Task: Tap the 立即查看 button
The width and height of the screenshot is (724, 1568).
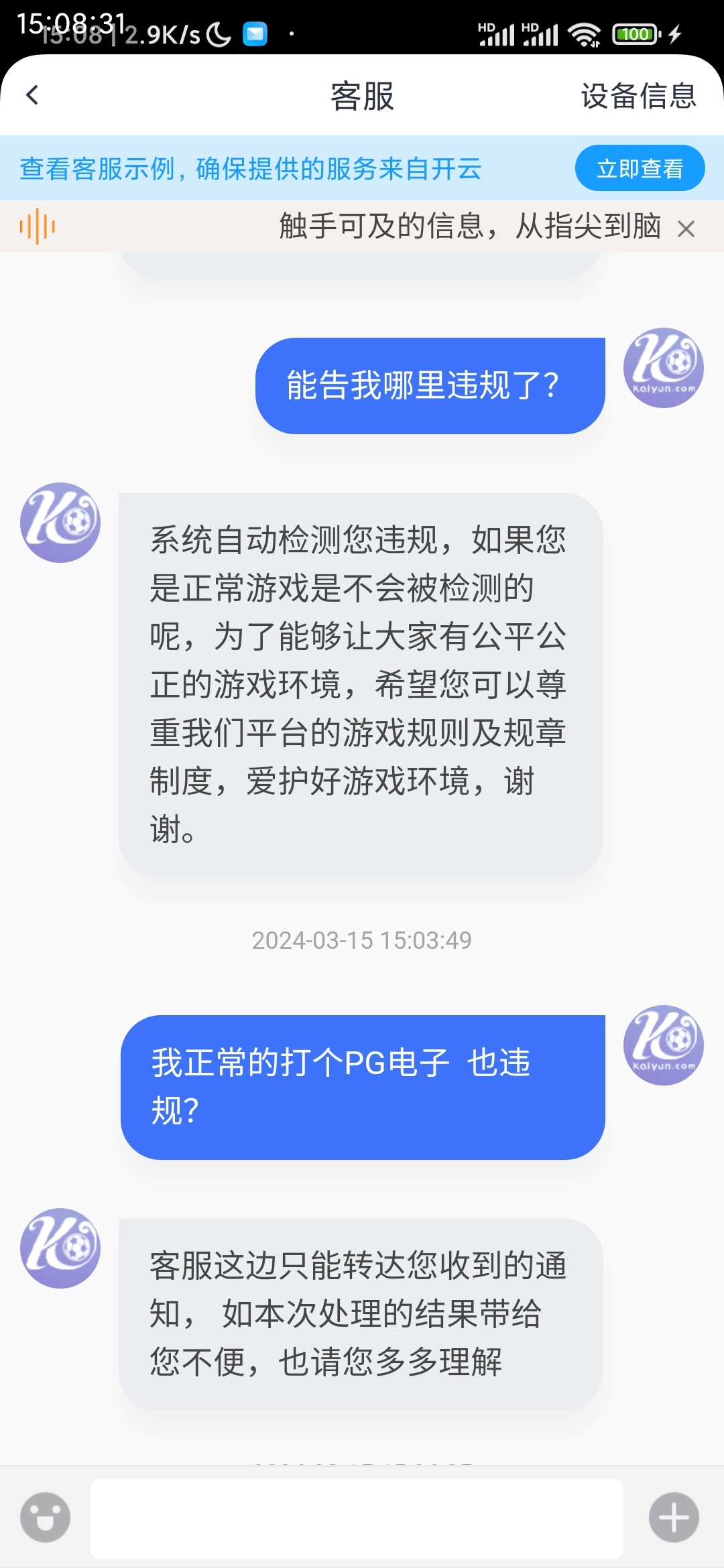Action: [640, 168]
